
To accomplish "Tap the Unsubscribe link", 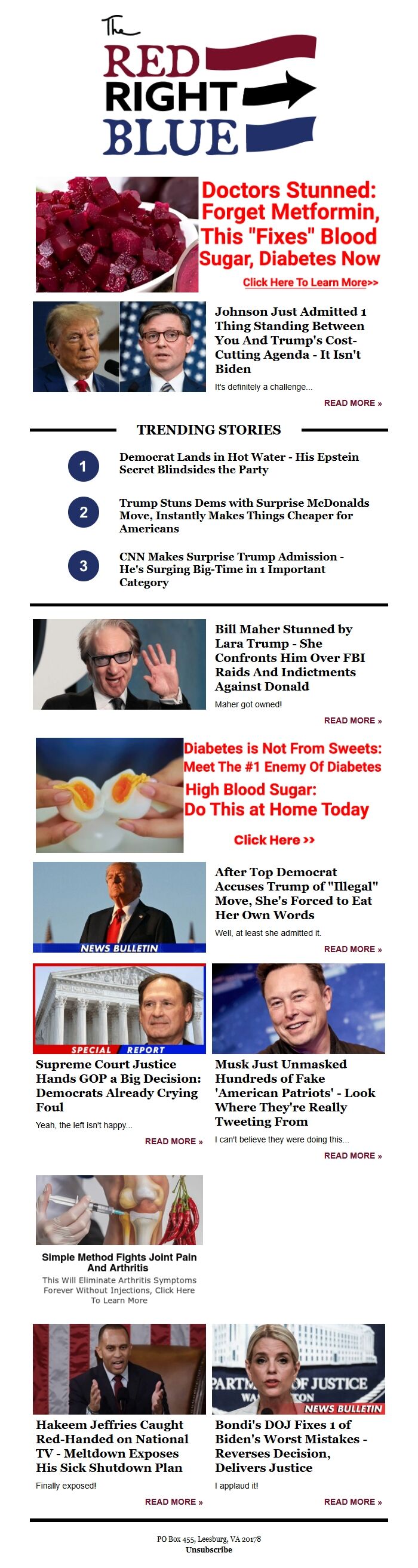I will pyautogui.click(x=208, y=1549).
